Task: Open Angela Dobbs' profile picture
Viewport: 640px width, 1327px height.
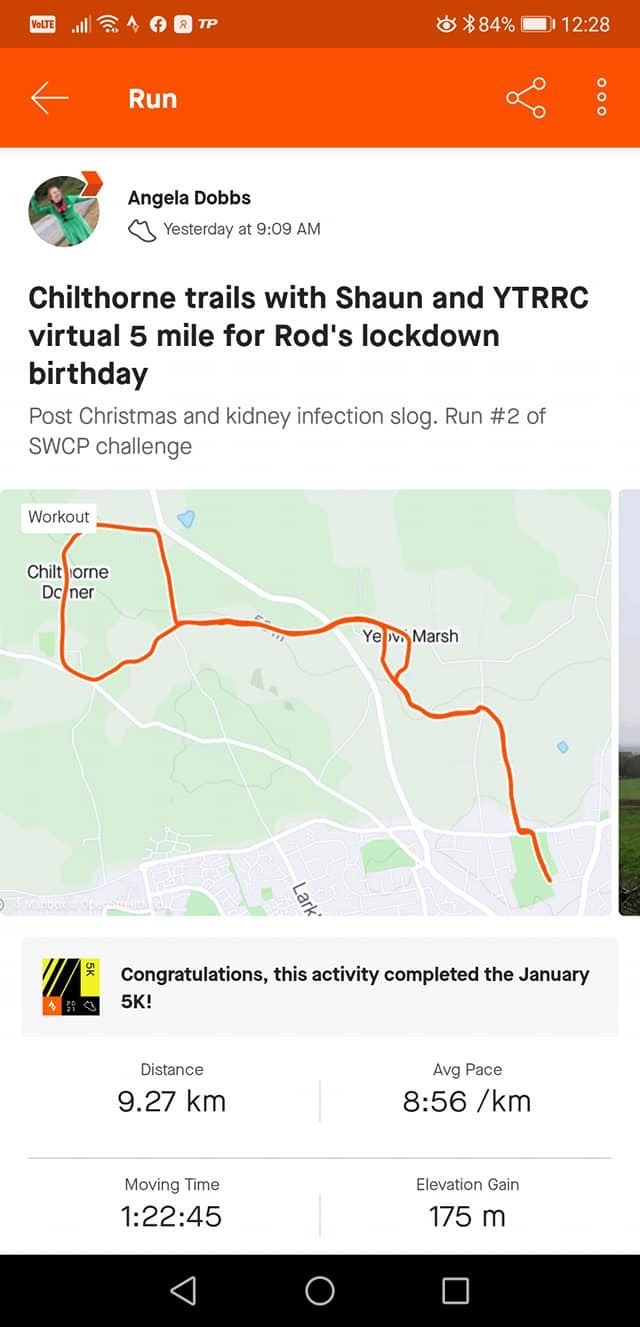Action: (65, 211)
